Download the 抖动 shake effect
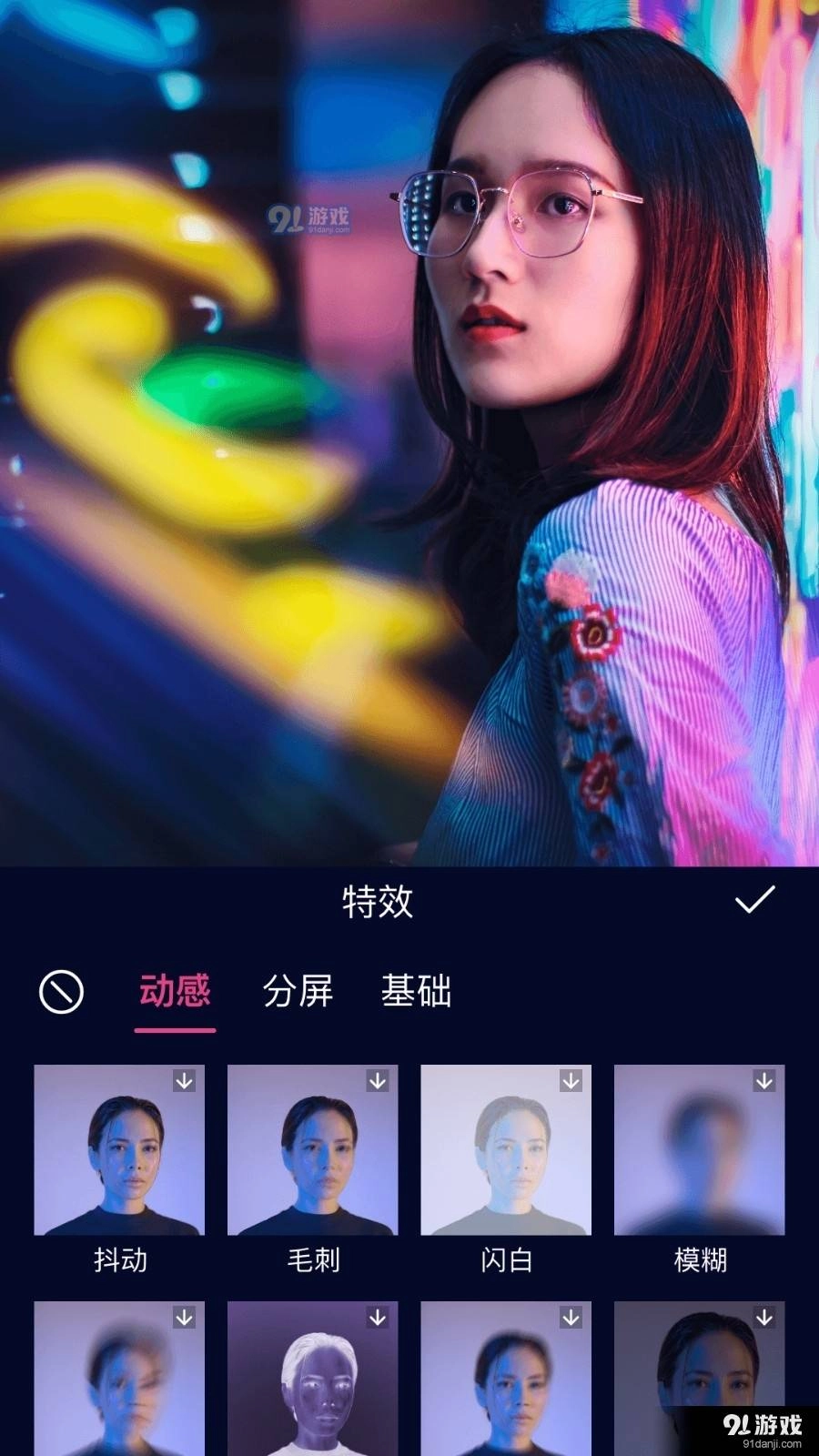 click(187, 1080)
